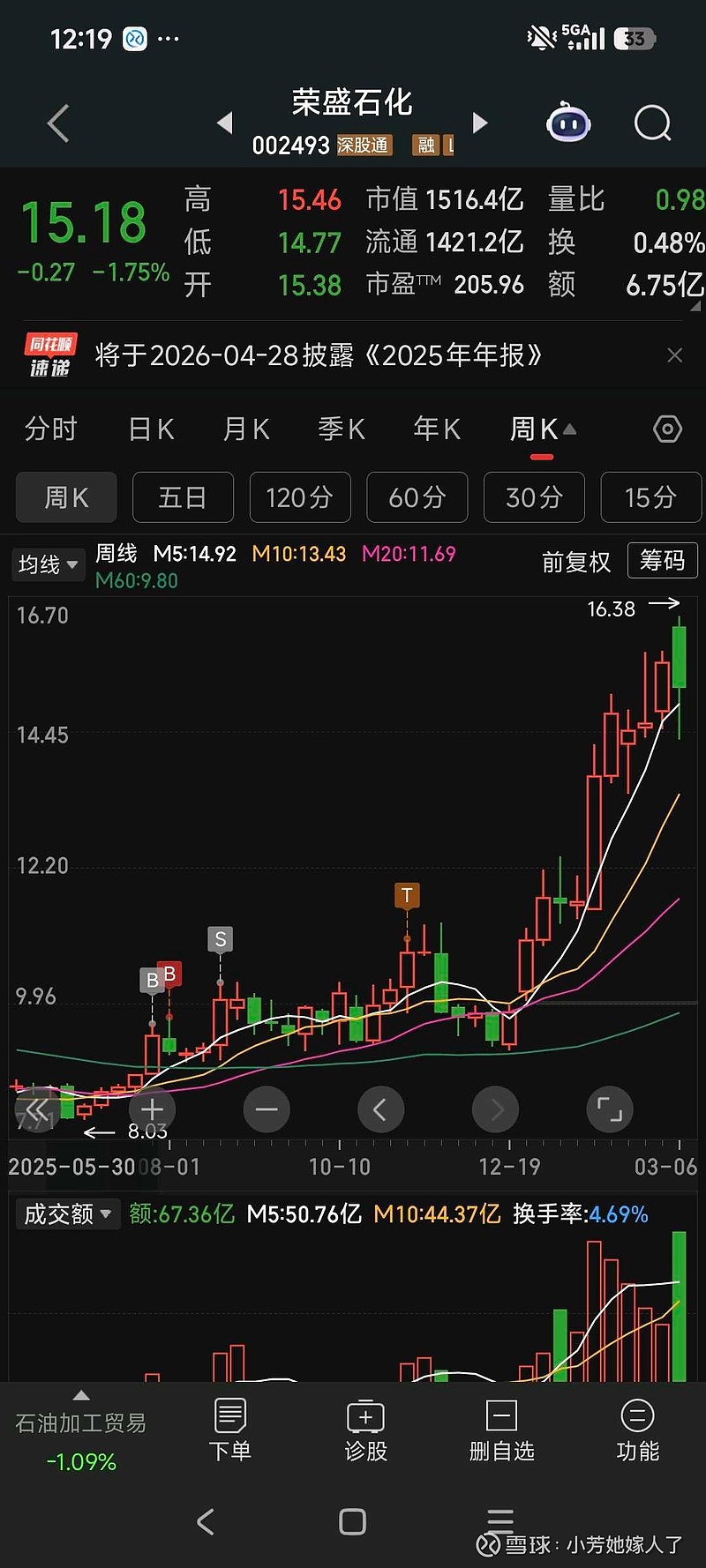Switch to the 分时 chart tab
Screen dimensions: 706x1568
coord(51,429)
